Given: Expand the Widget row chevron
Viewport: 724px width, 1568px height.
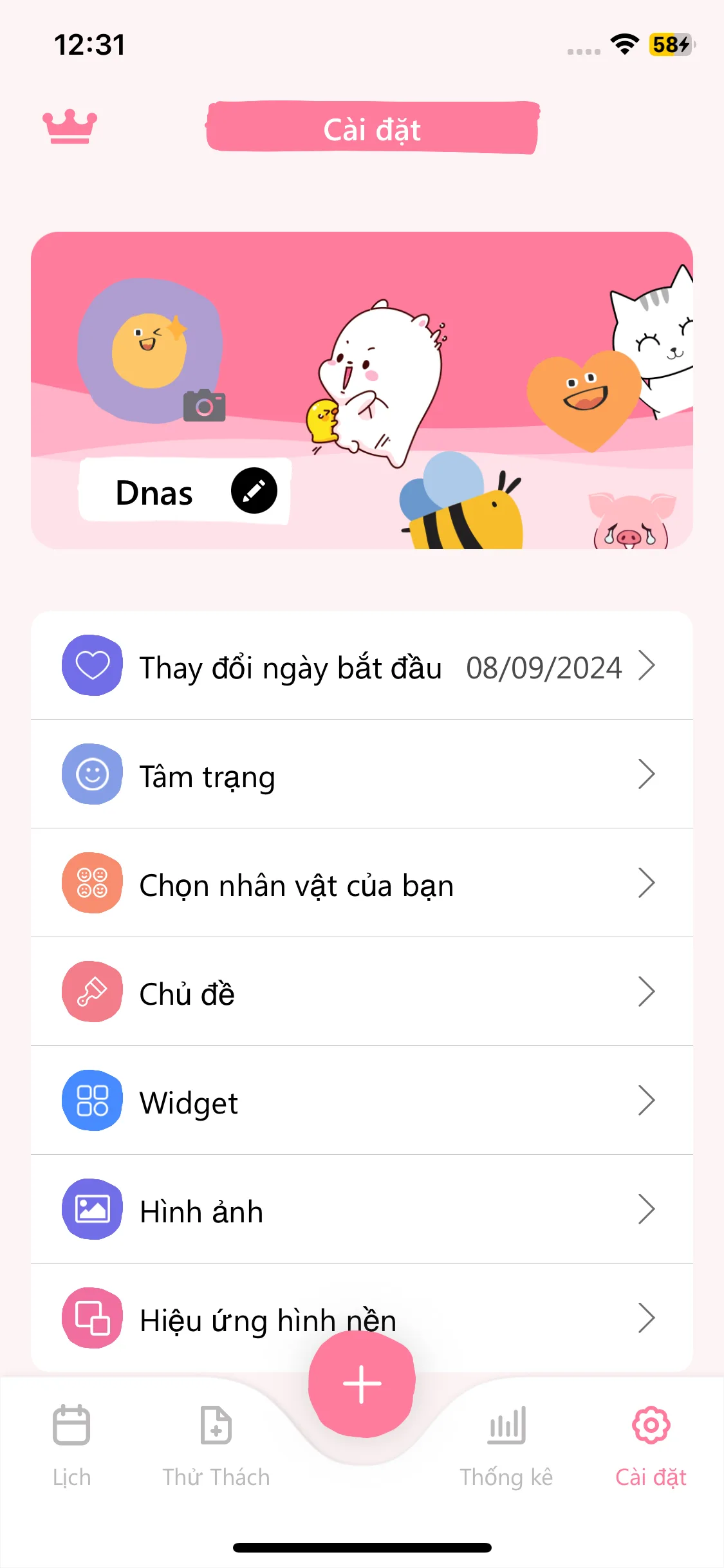Looking at the screenshot, I should 647,1101.
